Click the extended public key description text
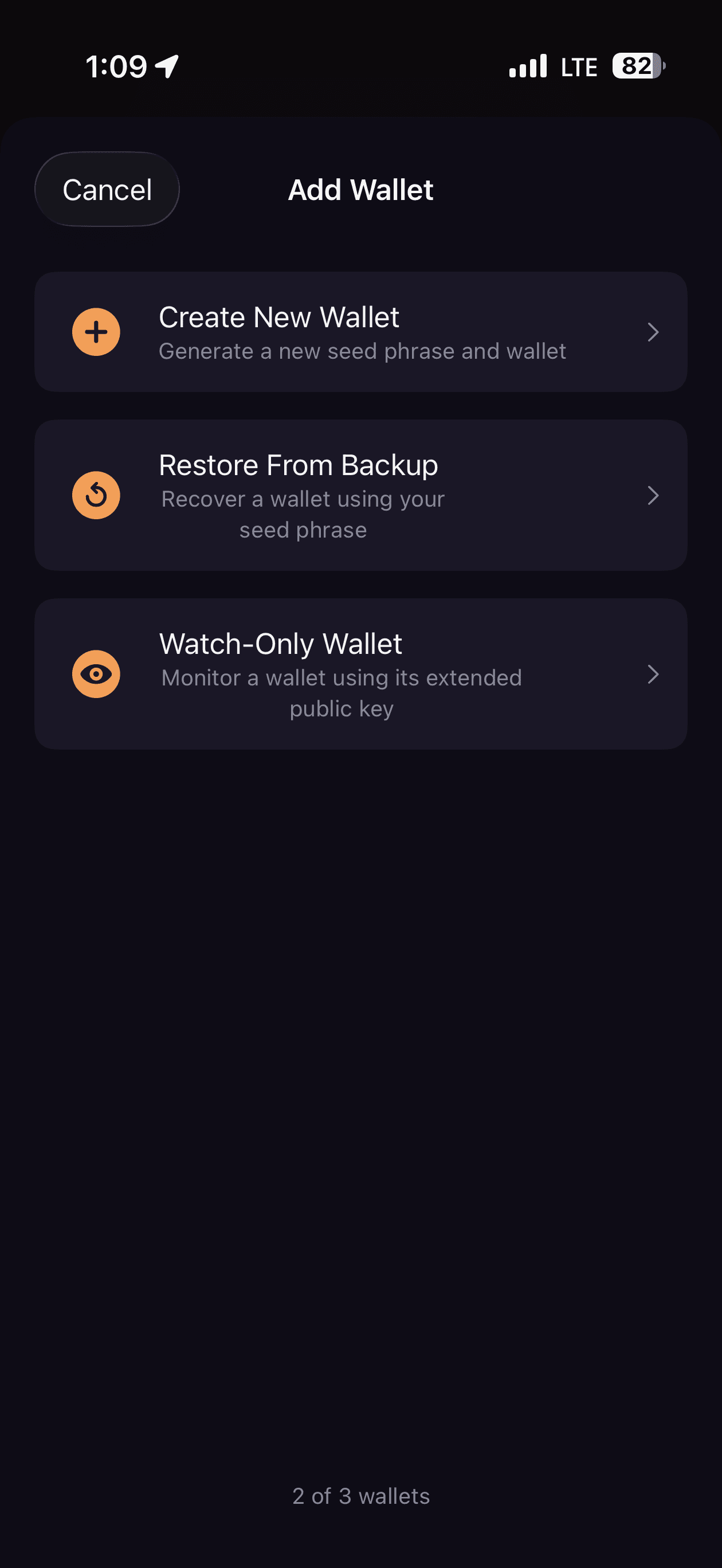The image size is (722, 1568). pos(341,692)
